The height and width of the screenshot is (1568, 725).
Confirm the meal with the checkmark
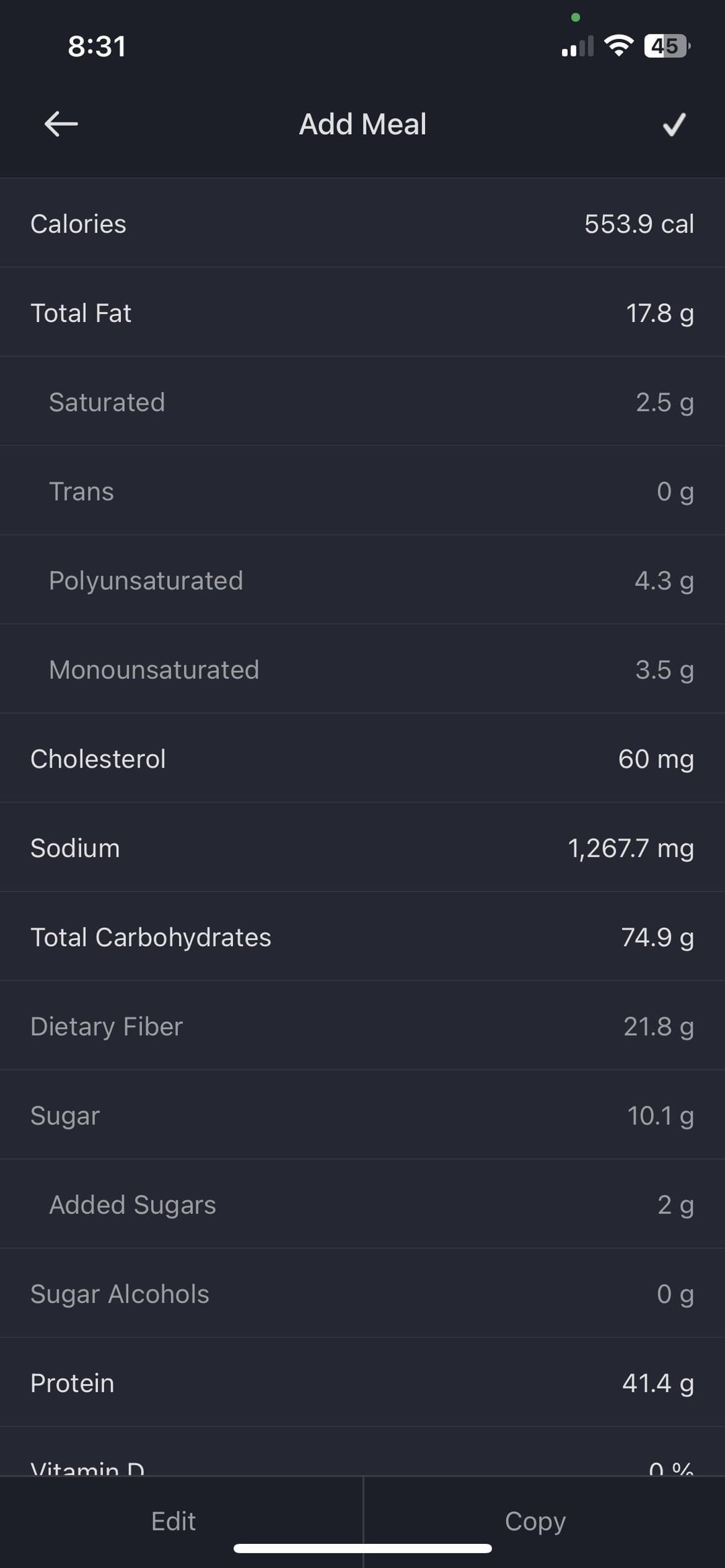(x=674, y=124)
